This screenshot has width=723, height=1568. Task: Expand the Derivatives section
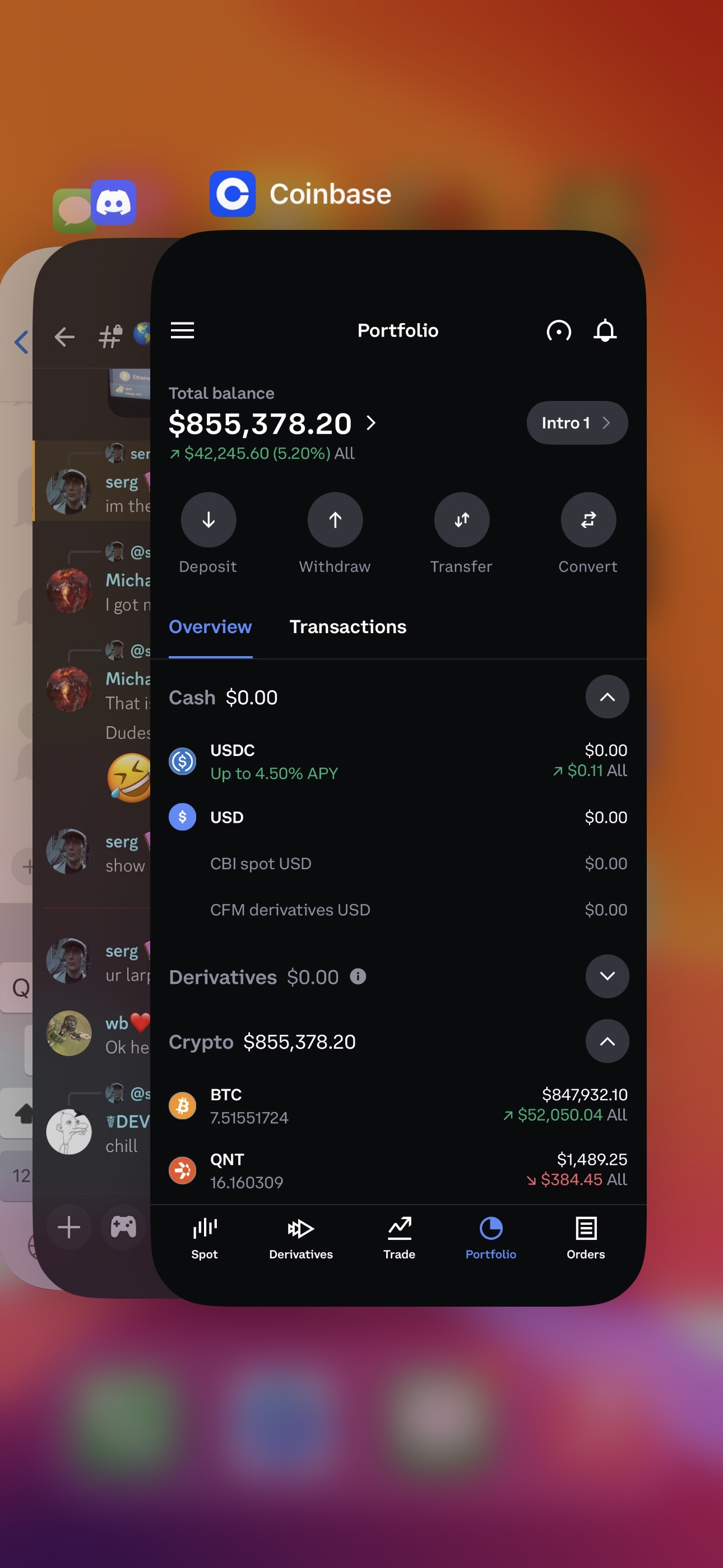607,976
